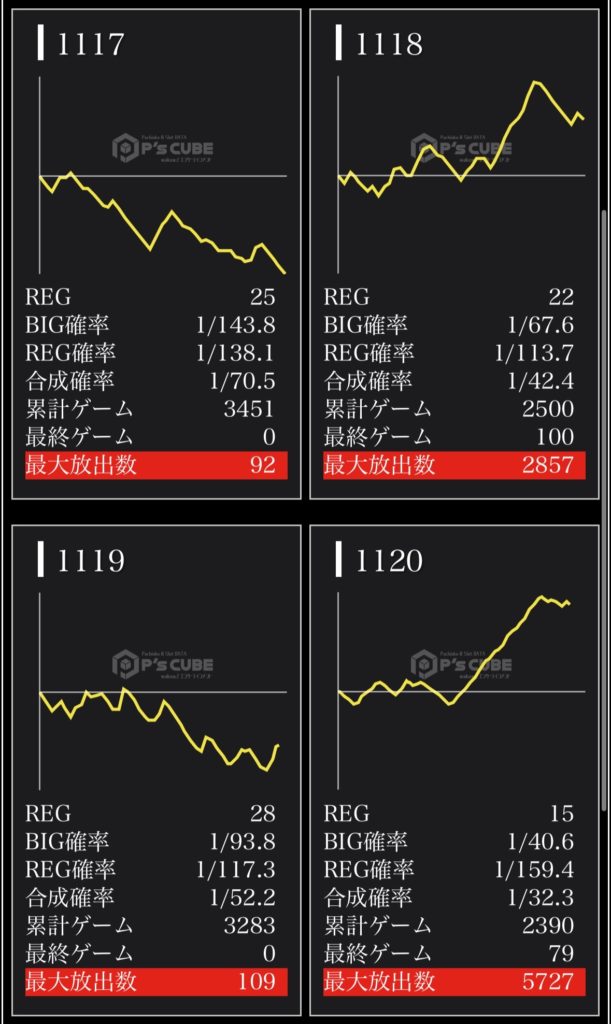Image resolution: width=611 pixels, height=1024 pixels.
Task: Open machine 1118 data card
Action: 454,254
